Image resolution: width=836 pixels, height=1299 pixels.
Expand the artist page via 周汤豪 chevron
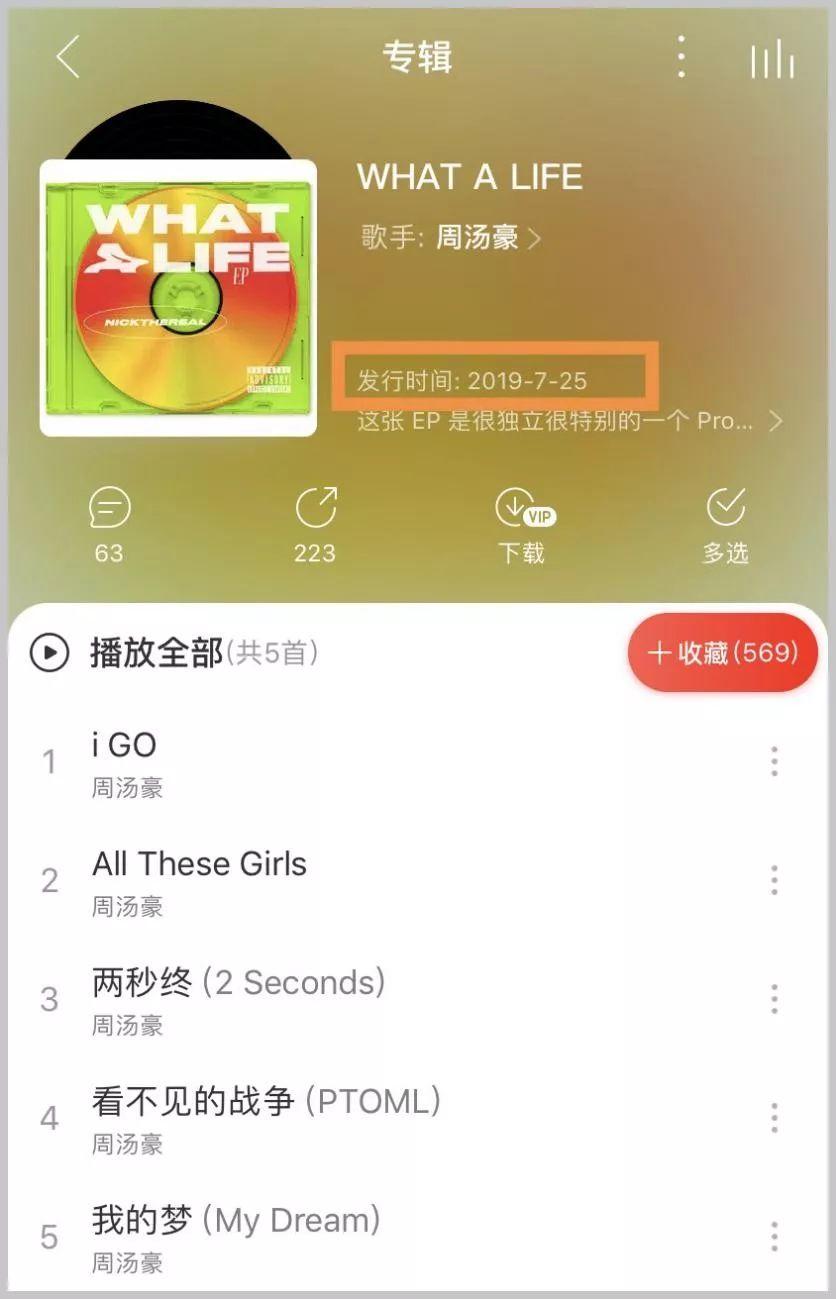point(537,238)
